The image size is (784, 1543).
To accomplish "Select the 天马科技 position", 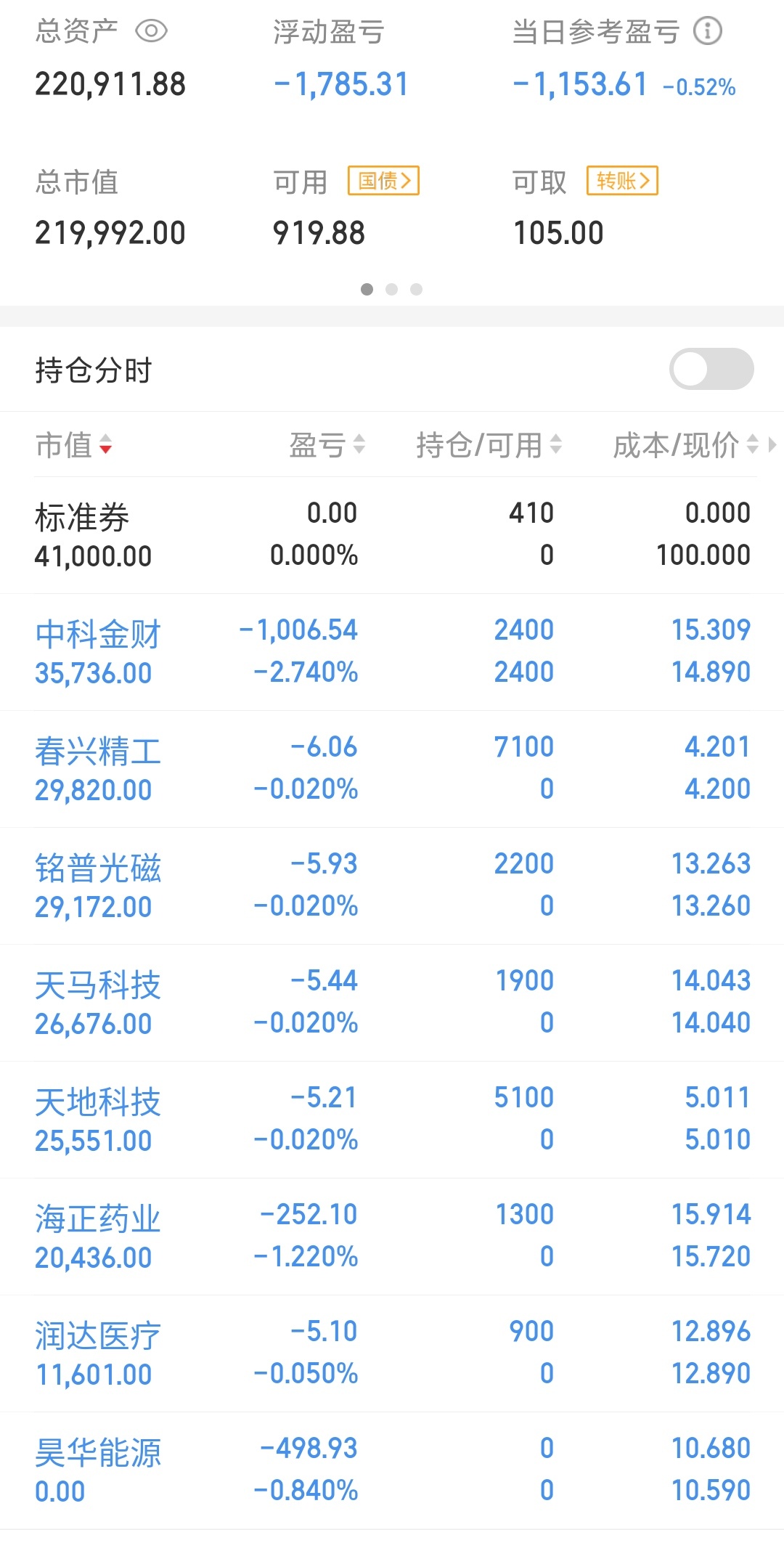I will coord(392,1003).
